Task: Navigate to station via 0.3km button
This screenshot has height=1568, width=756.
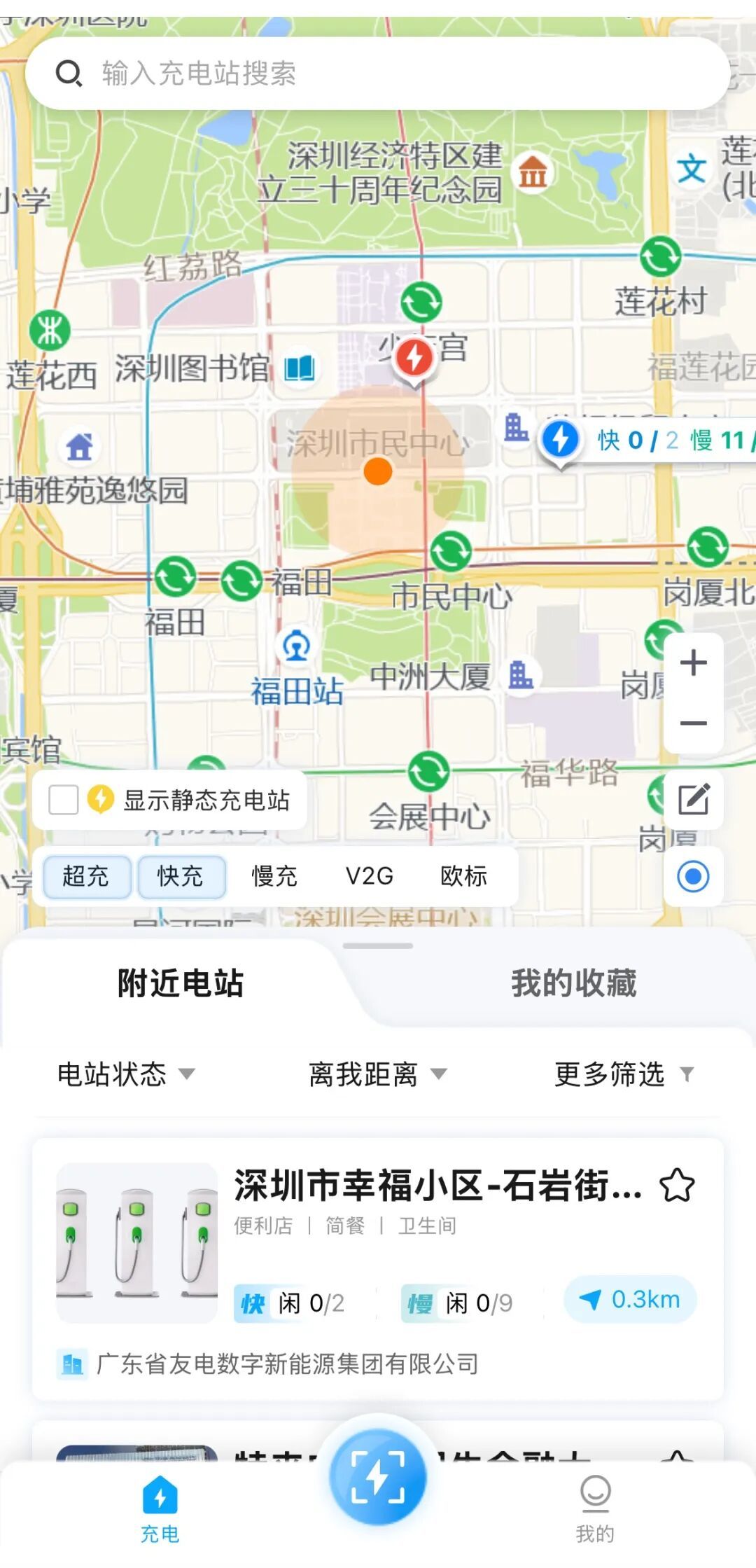Action: (631, 1300)
